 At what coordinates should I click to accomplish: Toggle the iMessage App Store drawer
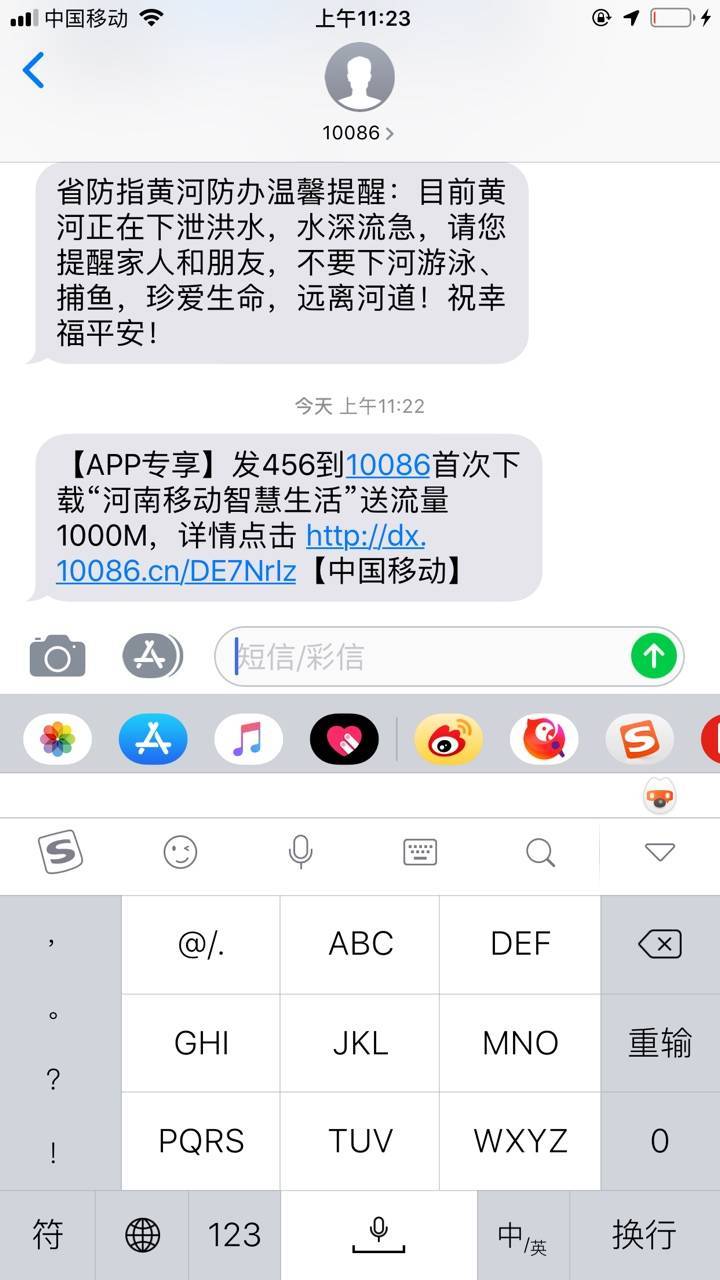tap(151, 656)
